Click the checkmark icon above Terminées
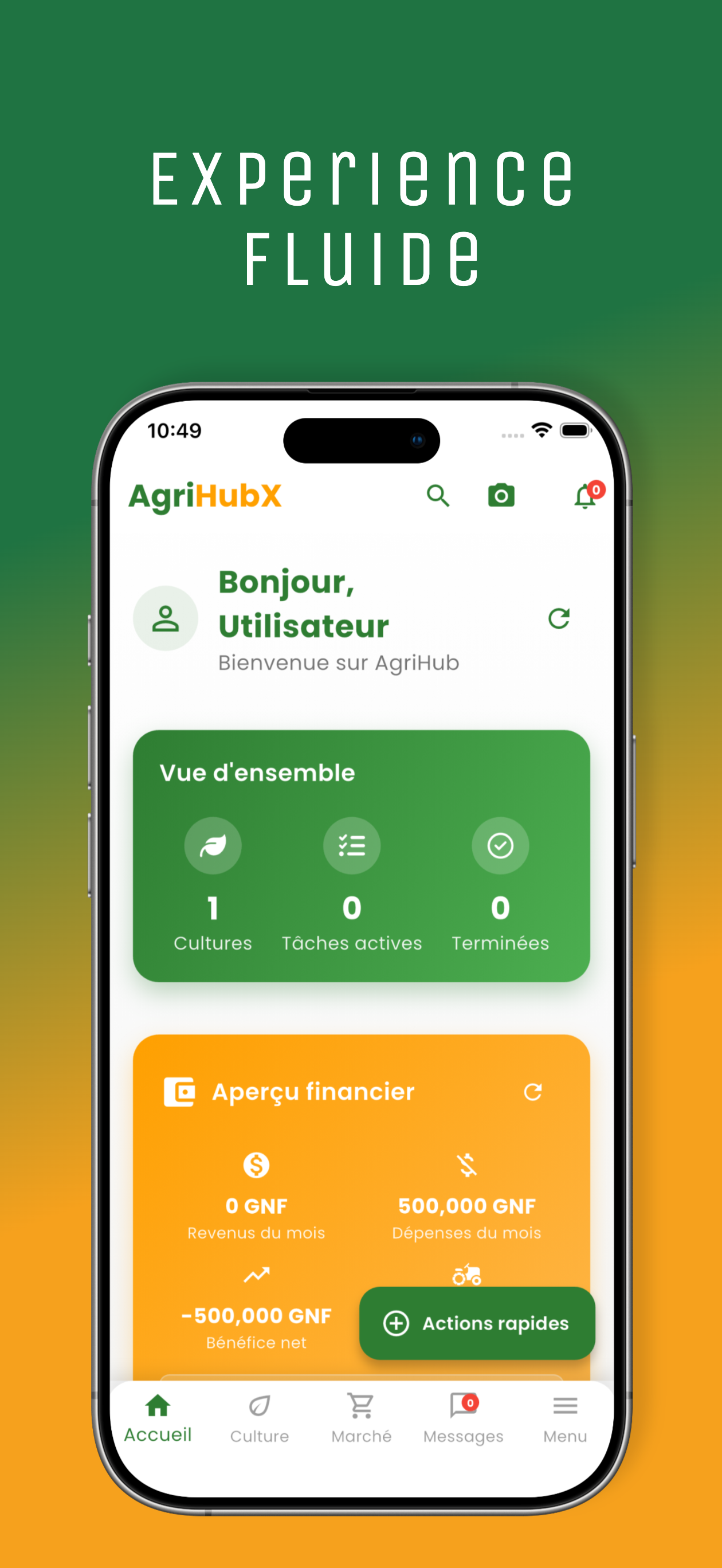This screenshot has width=722, height=1568. (x=500, y=846)
